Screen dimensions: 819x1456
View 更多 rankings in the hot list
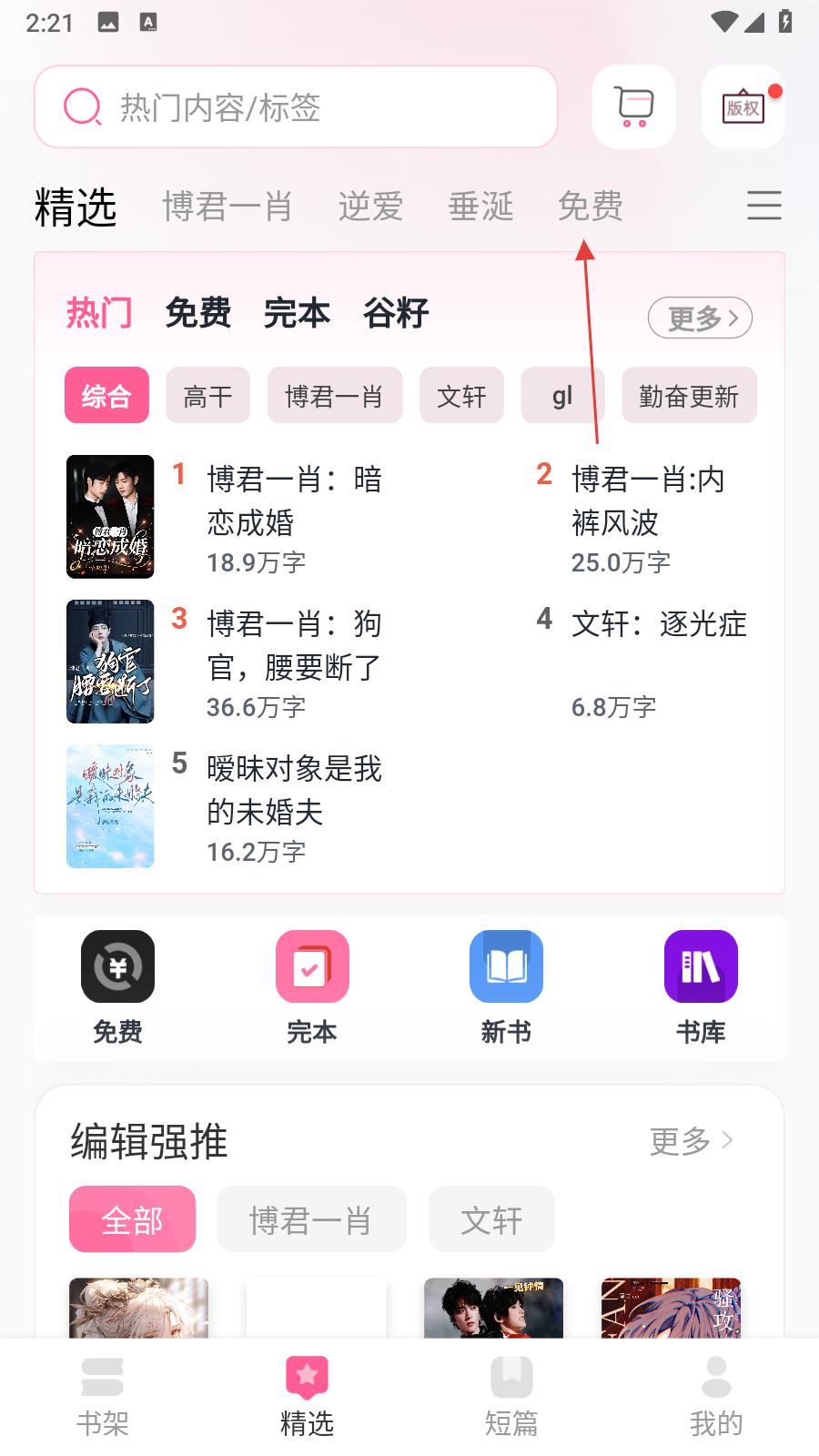tap(700, 318)
